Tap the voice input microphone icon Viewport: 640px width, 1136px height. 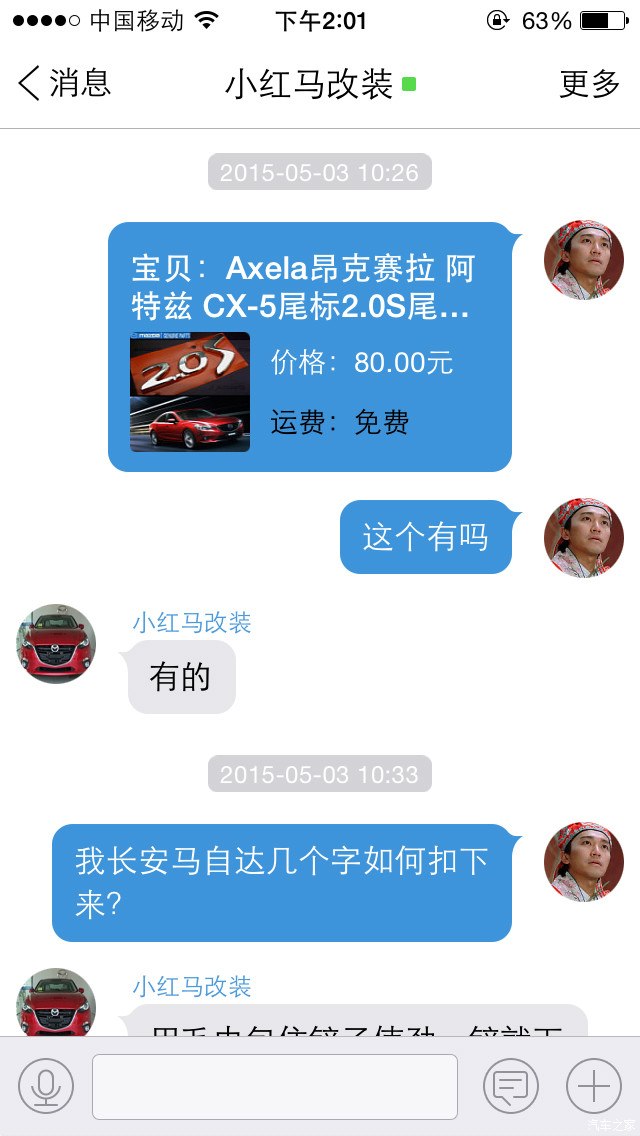coord(46,1086)
